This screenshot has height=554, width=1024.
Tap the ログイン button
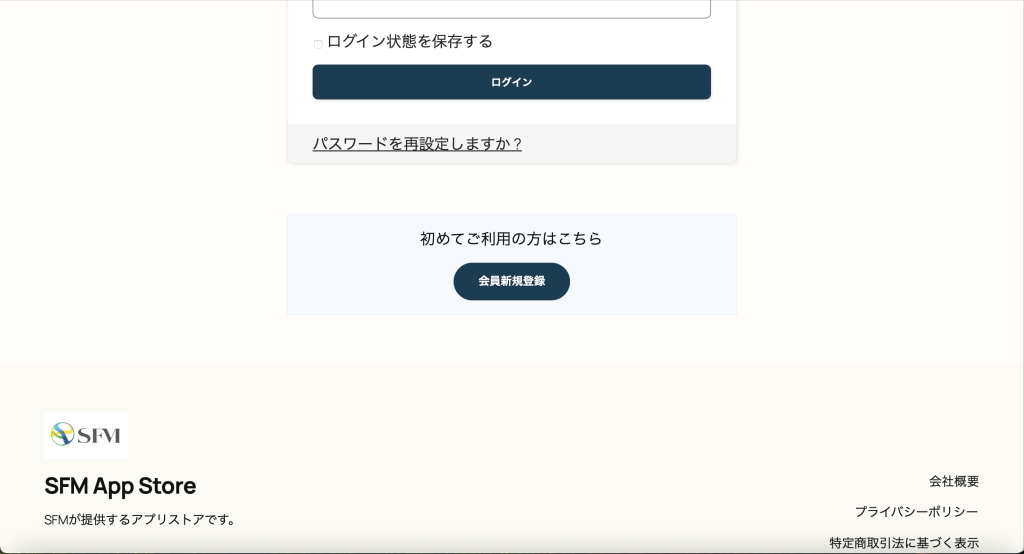pos(511,82)
